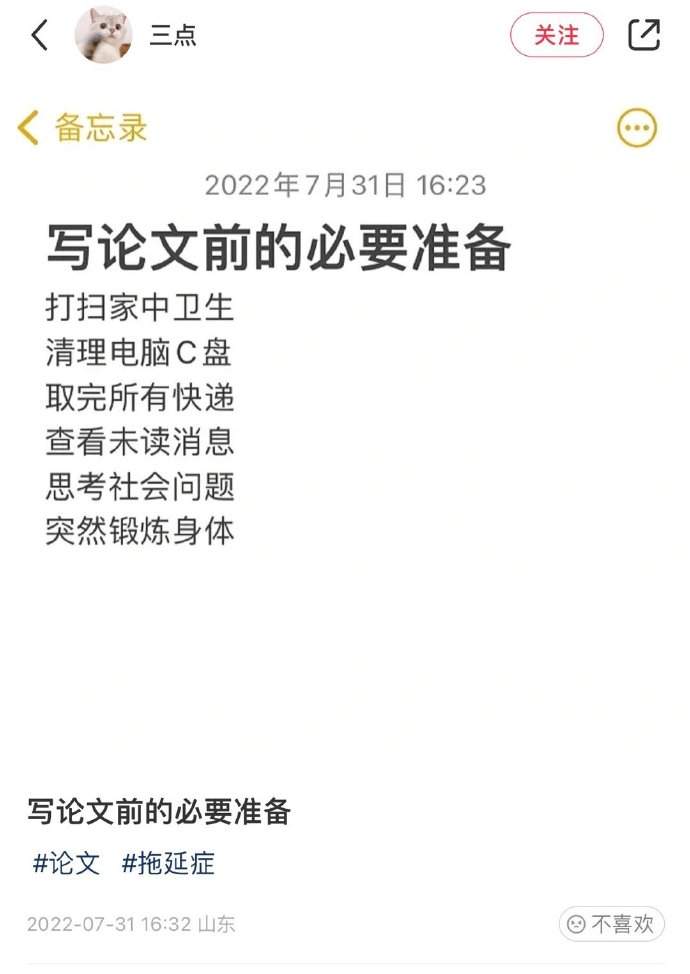Mark post as 不喜欢
Screen dimensions: 690x974
[611, 924]
